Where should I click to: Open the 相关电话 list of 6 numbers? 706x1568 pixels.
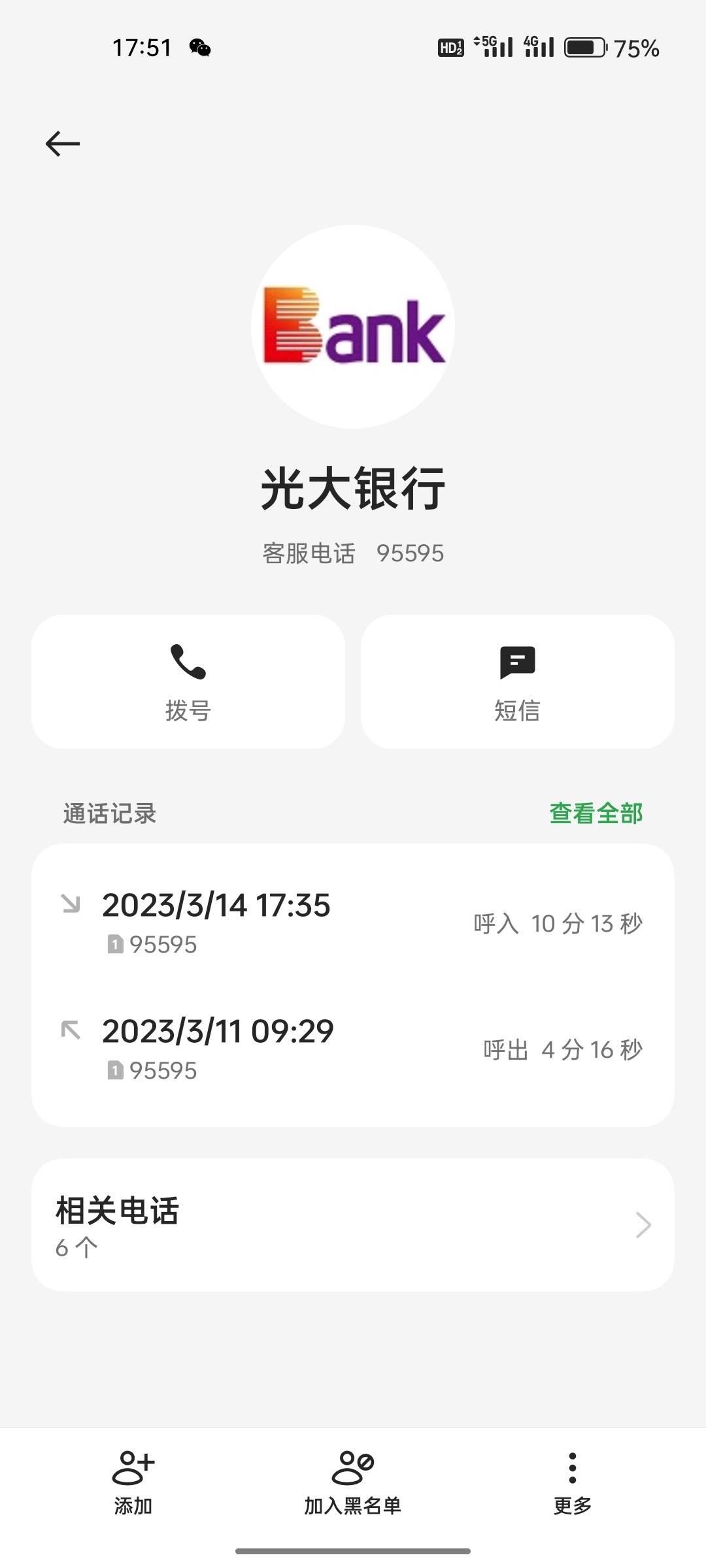(353, 1225)
